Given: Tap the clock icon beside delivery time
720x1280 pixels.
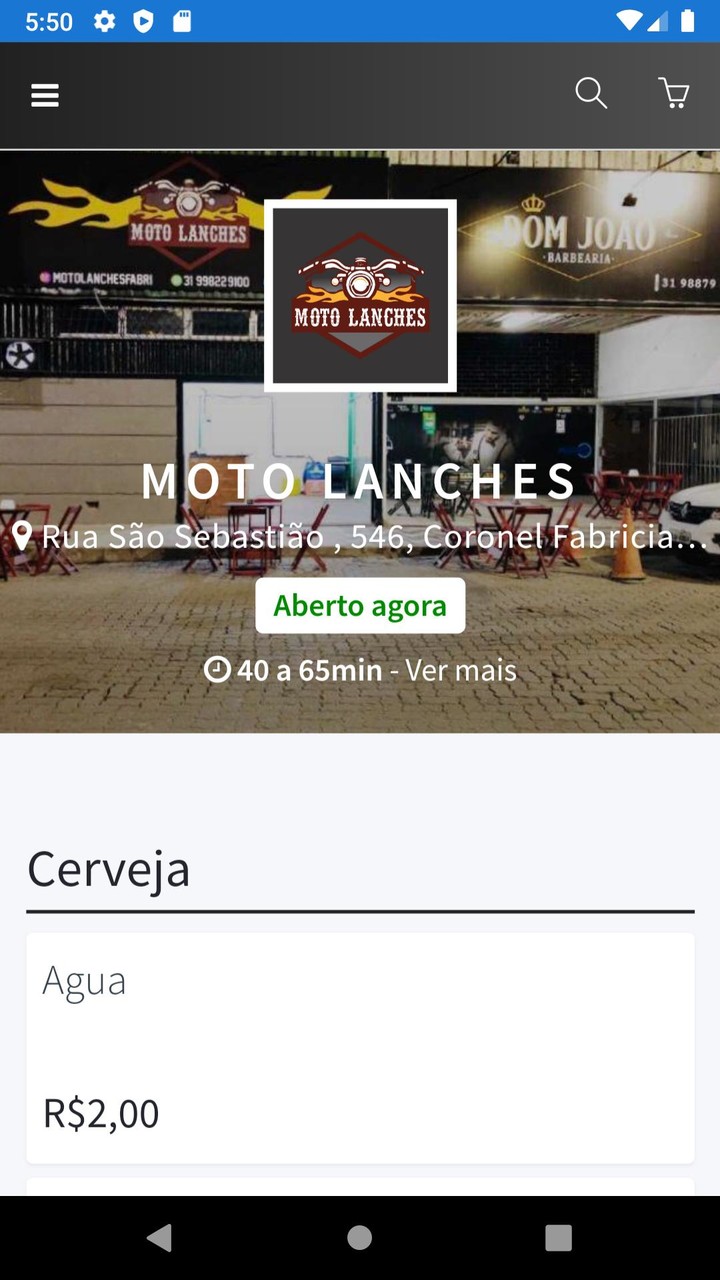Looking at the screenshot, I should [x=219, y=670].
